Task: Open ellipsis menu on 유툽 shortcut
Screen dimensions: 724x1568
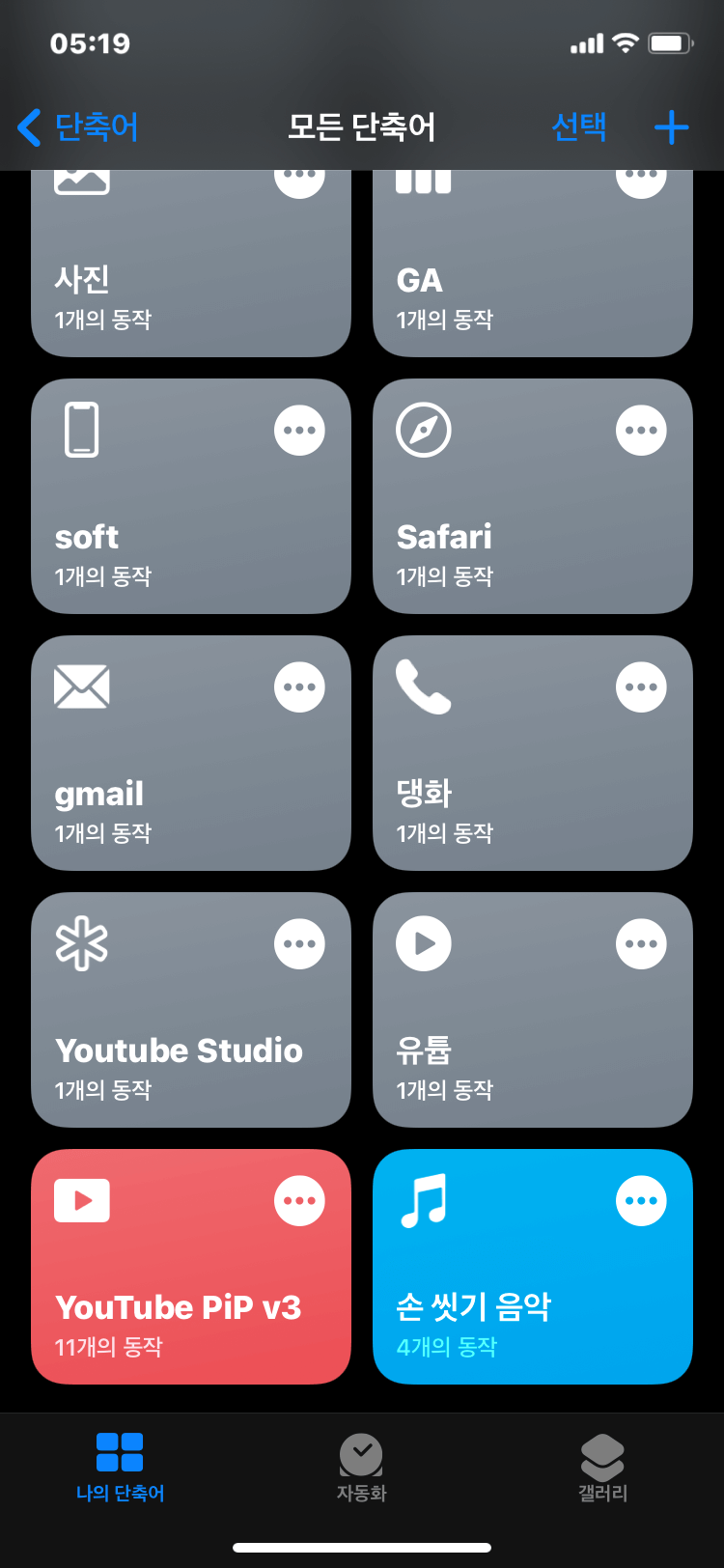Action: (641, 944)
